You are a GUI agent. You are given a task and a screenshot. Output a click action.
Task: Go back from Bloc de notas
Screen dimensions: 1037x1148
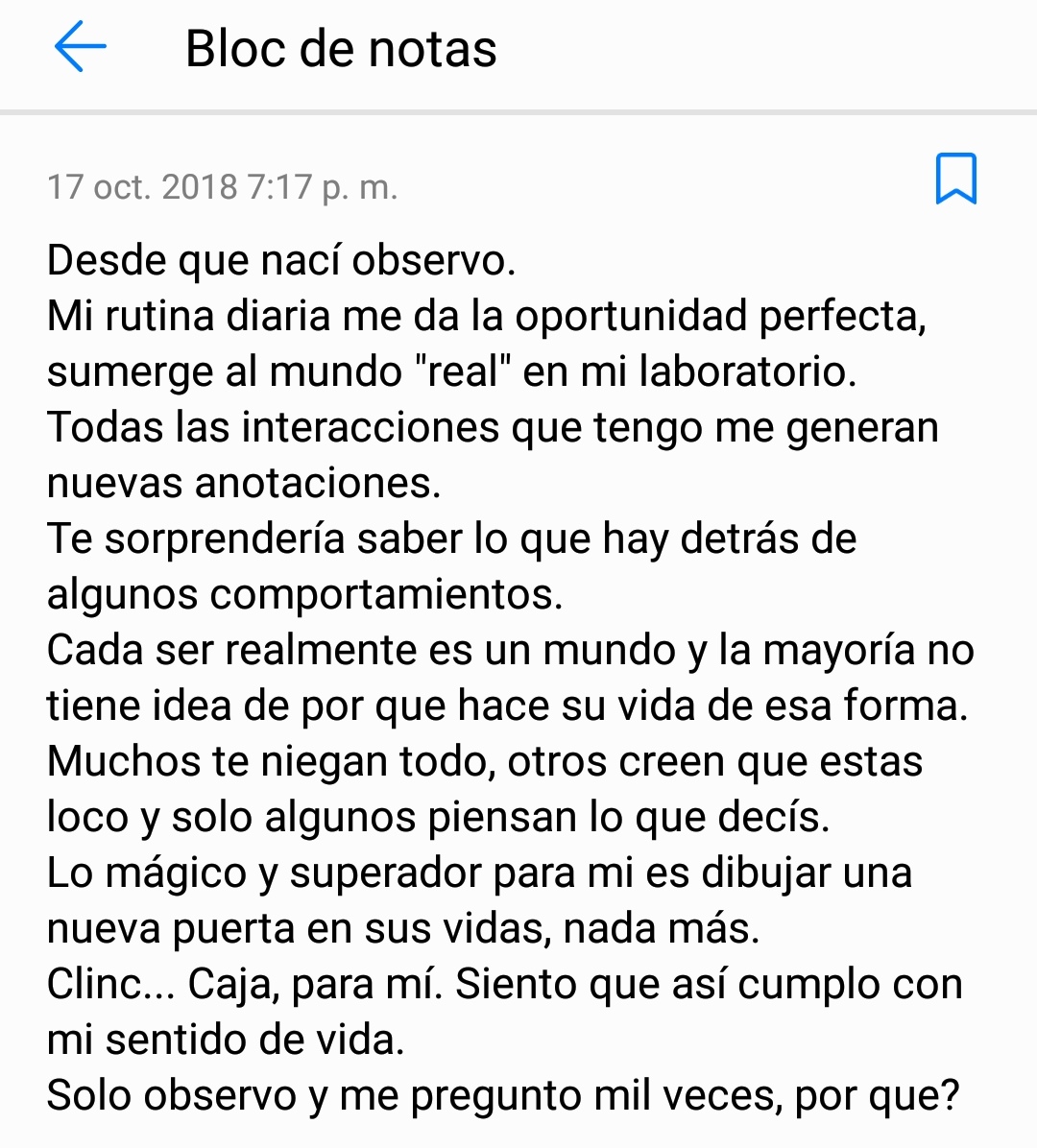pyautogui.click(x=80, y=48)
